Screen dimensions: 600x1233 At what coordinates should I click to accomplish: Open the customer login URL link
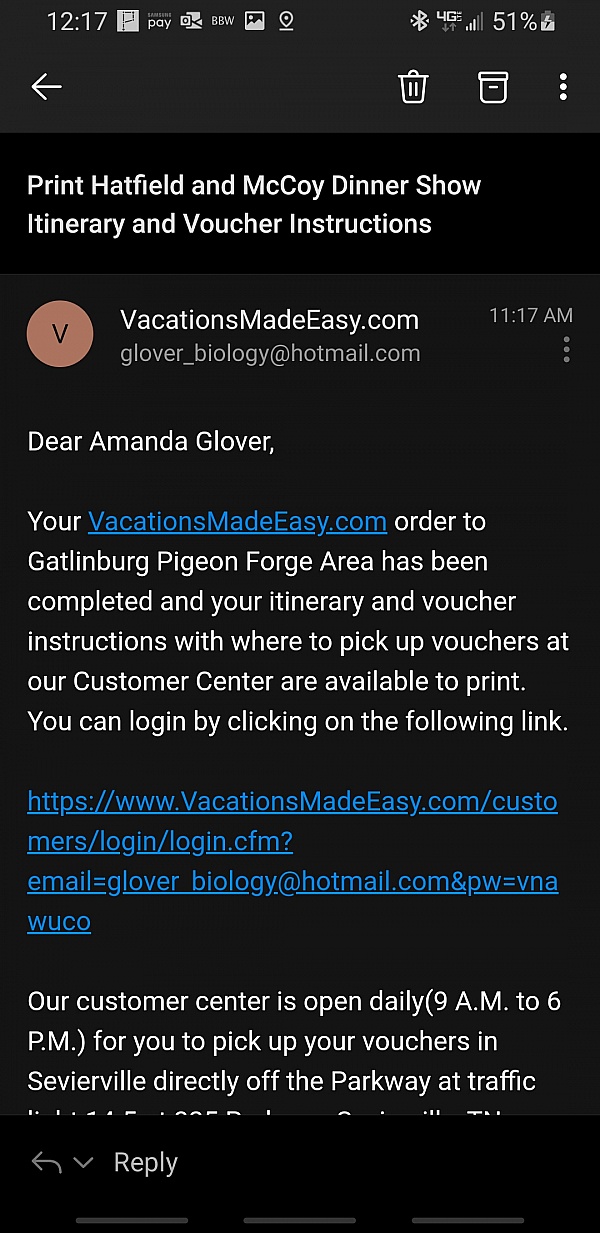[292, 842]
